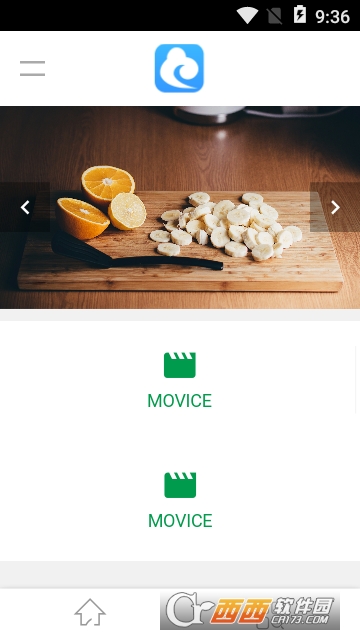Viewport: 360px width, 640px height.
Task: Show the previous carousel image
Action: pyautogui.click(x=25, y=207)
